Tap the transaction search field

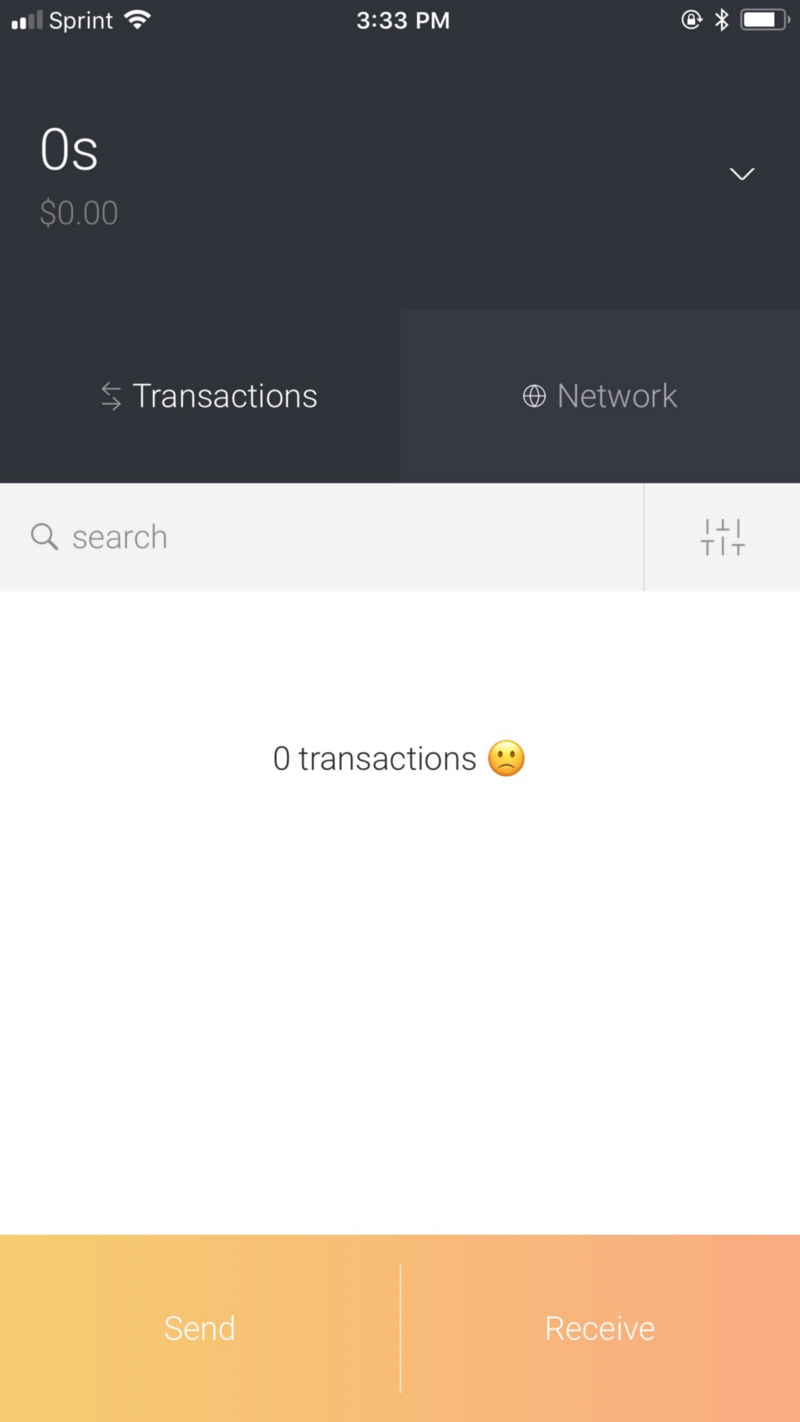(320, 537)
